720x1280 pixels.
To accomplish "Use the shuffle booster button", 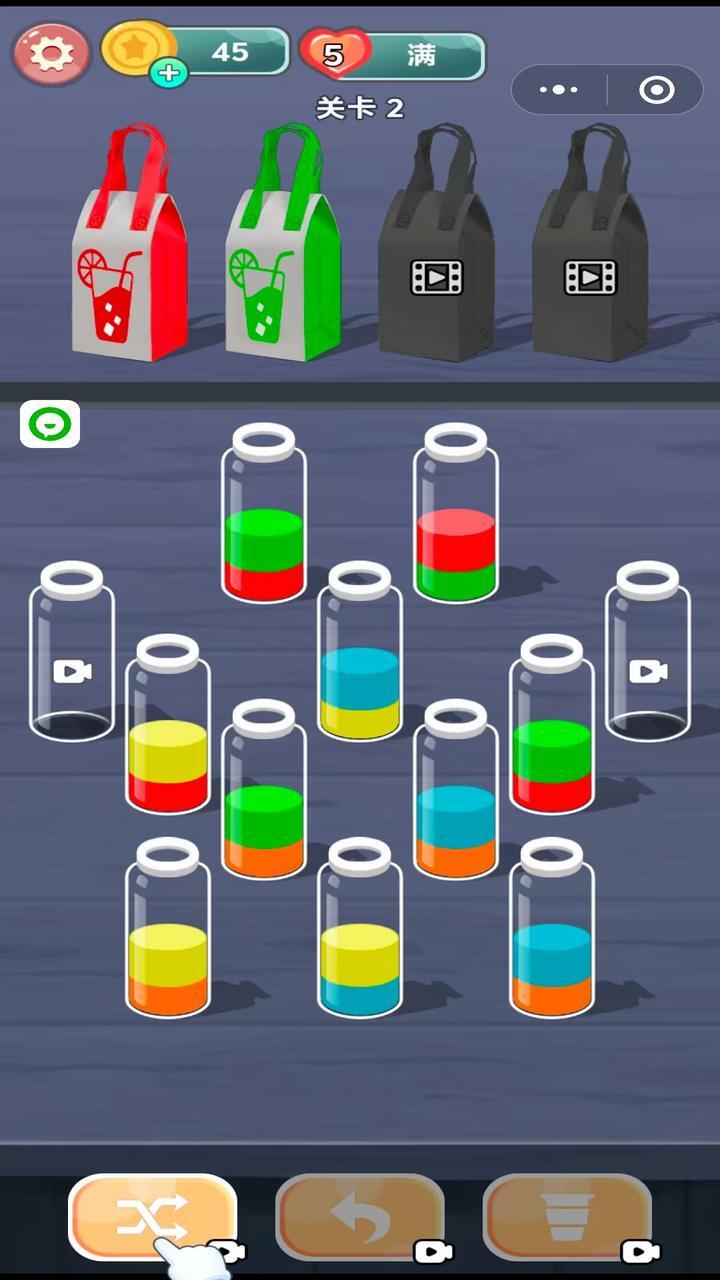I will 153,1216.
